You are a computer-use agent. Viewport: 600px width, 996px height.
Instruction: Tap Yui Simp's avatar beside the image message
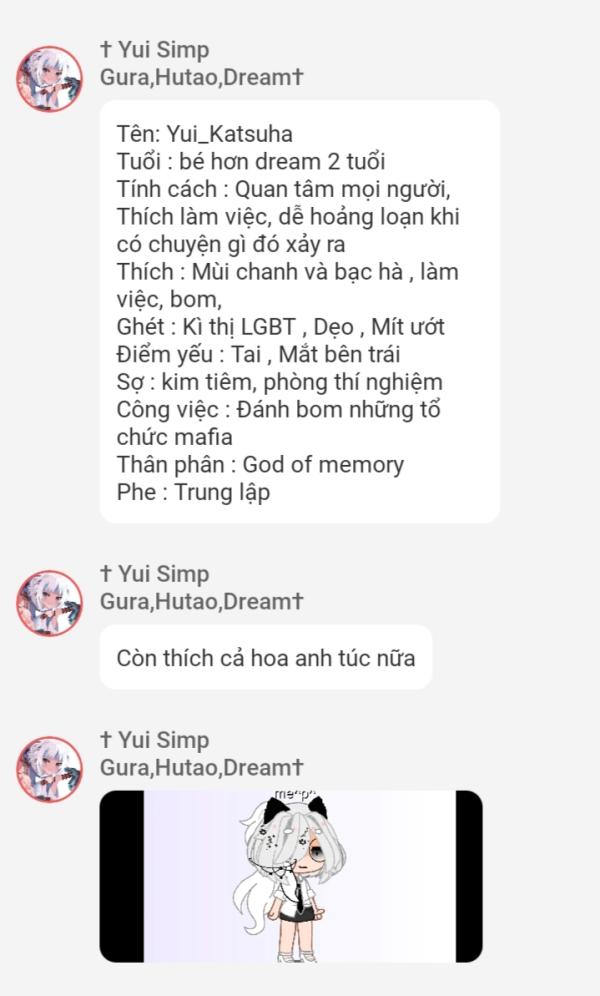pyautogui.click(x=49, y=769)
